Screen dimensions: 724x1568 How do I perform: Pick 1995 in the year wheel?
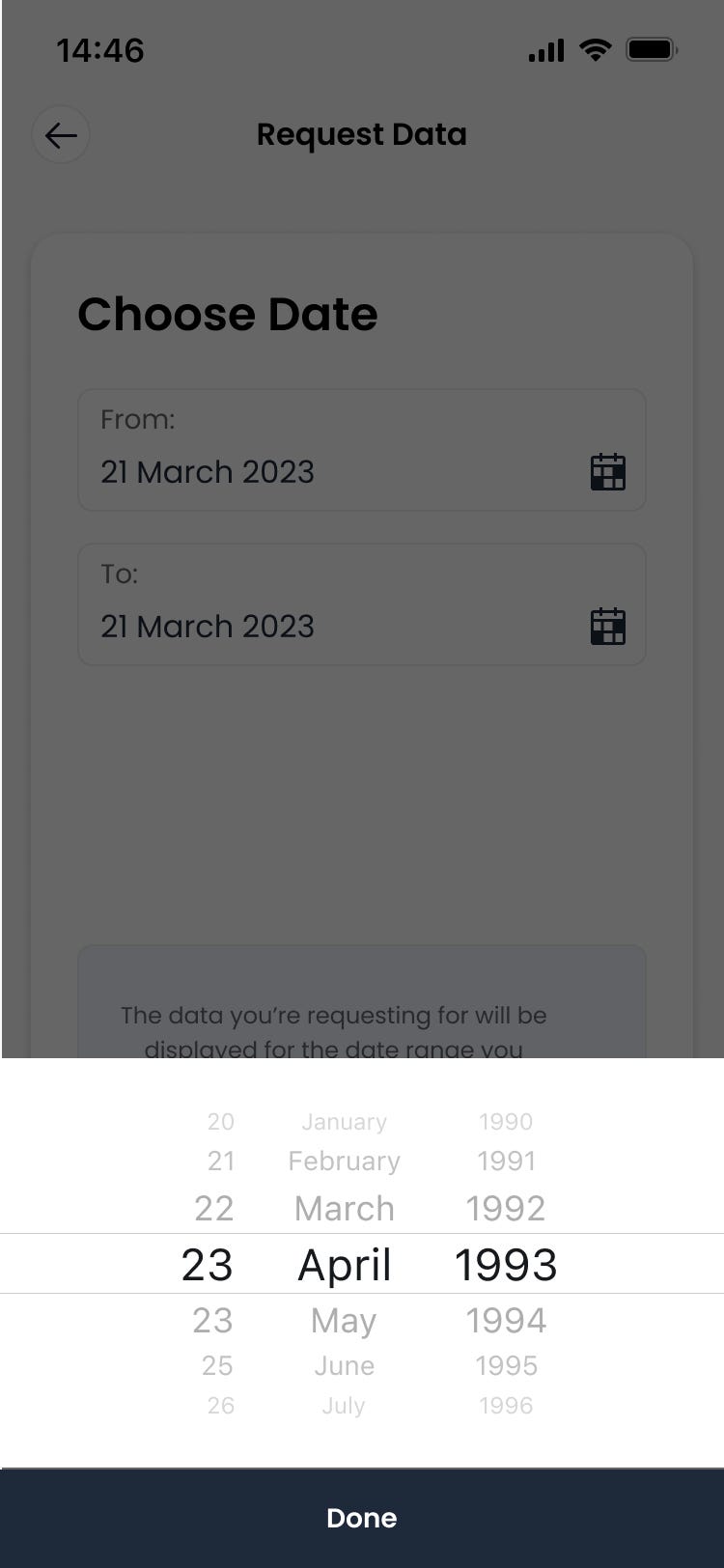coord(506,1365)
